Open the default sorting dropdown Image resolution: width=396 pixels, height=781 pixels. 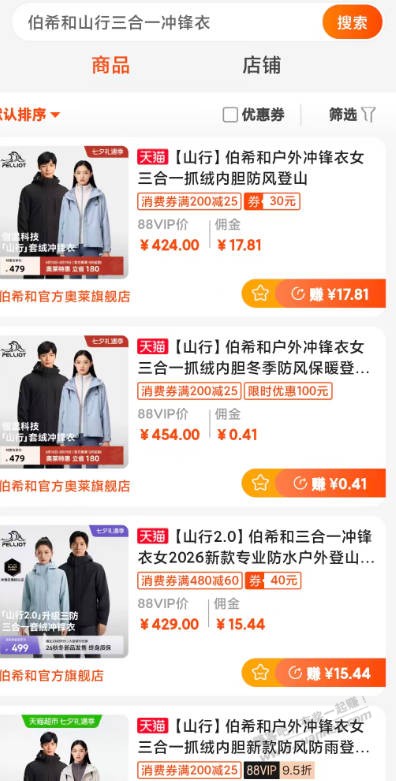pos(29,115)
